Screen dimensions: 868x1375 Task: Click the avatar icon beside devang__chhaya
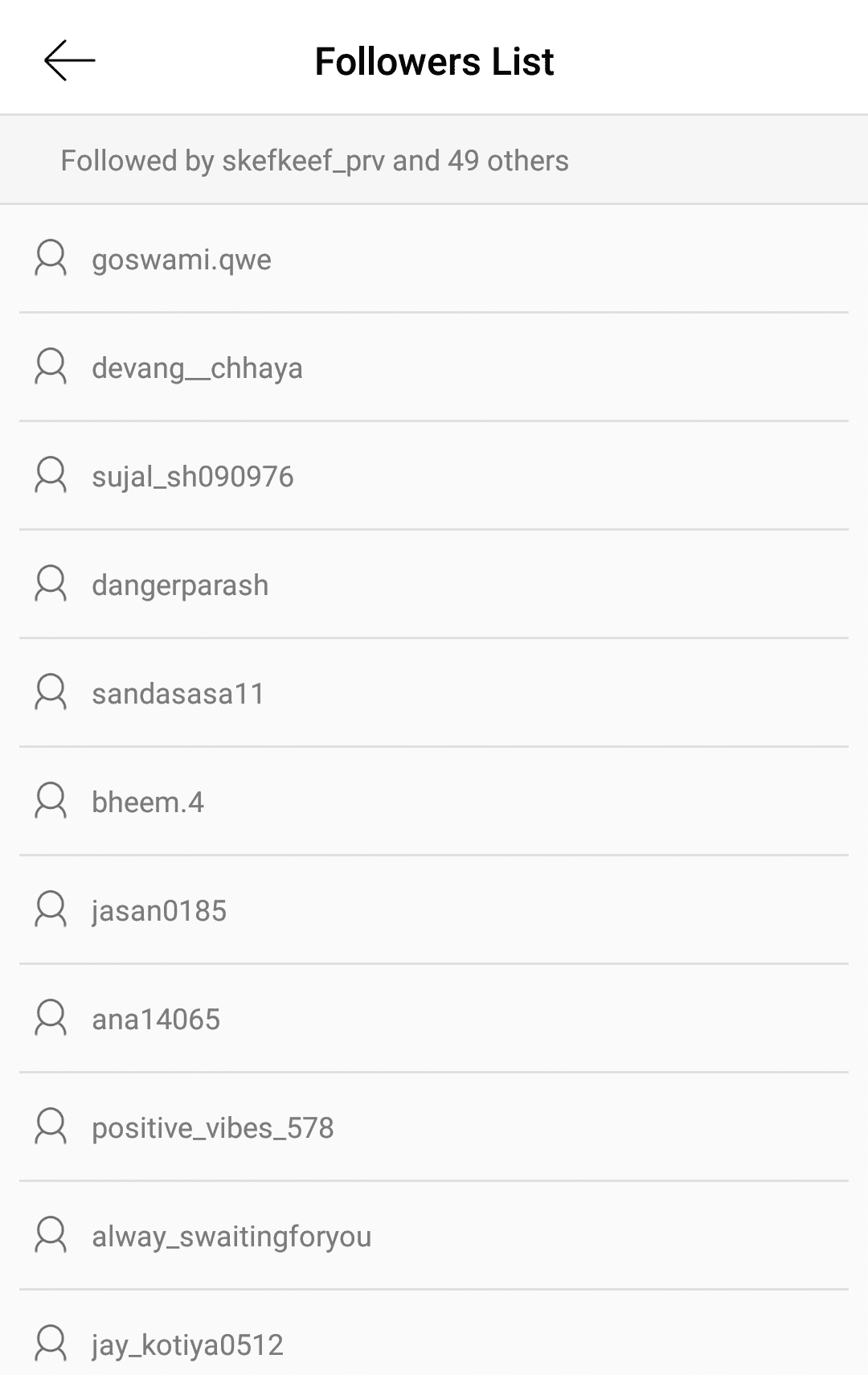pos(51,367)
